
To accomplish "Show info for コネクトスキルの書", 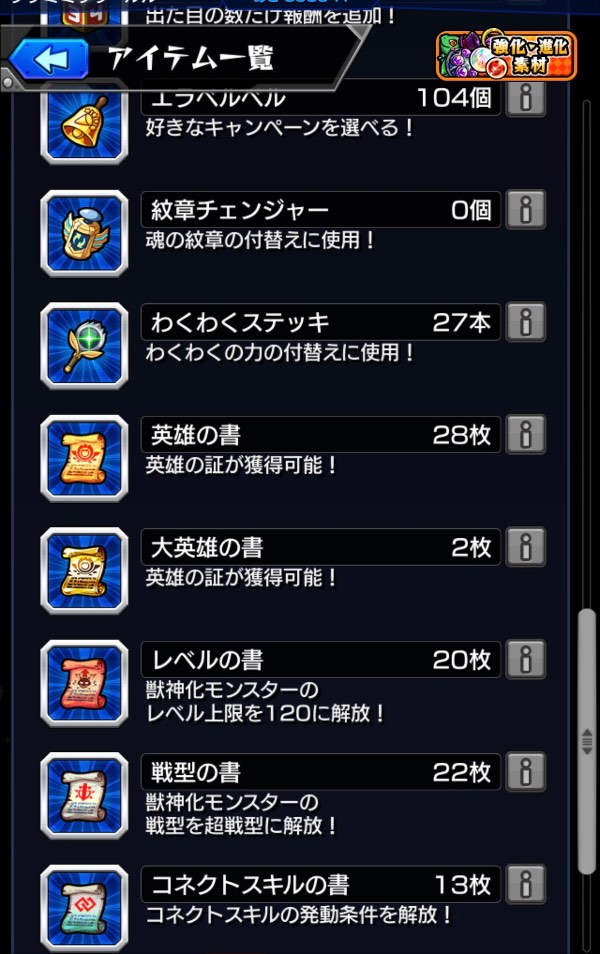I will (526, 885).
